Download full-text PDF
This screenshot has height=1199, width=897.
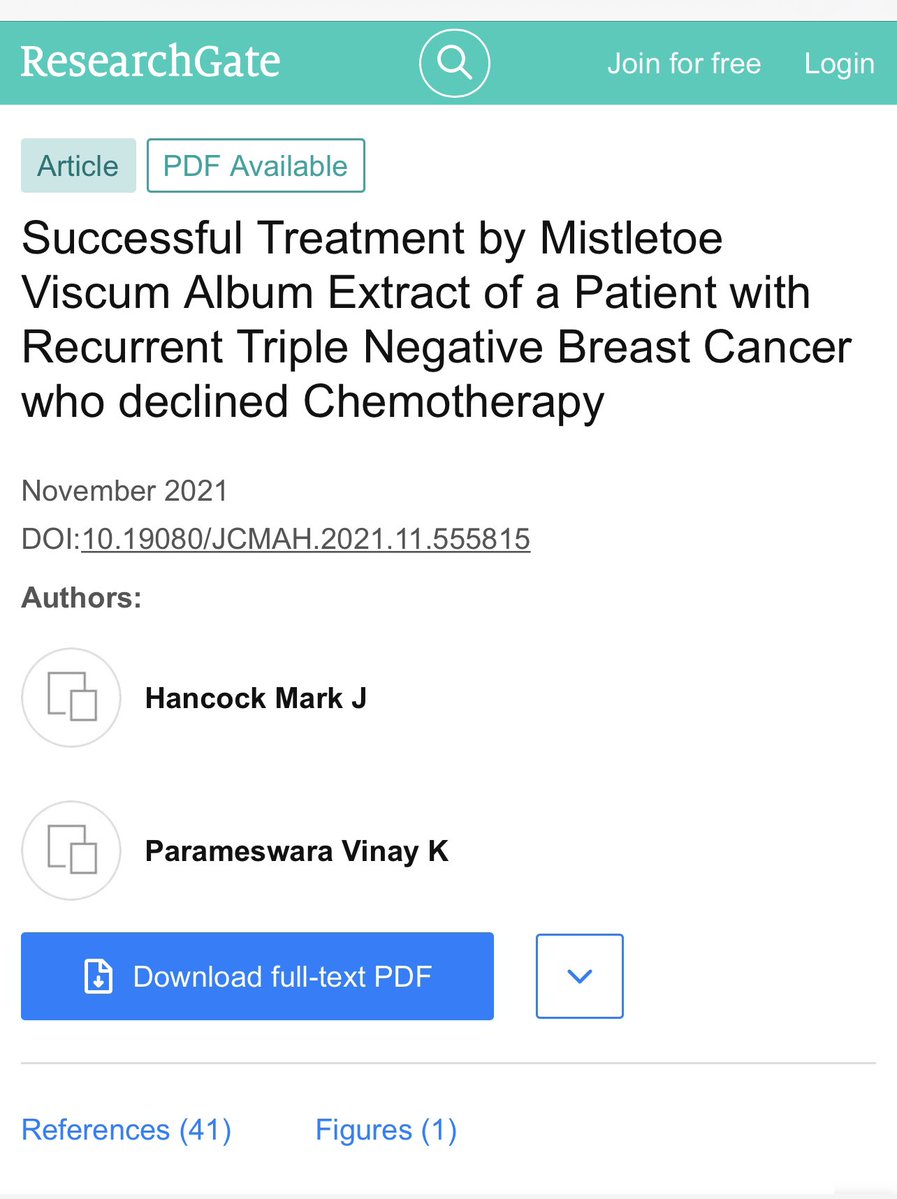click(x=257, y=976)
